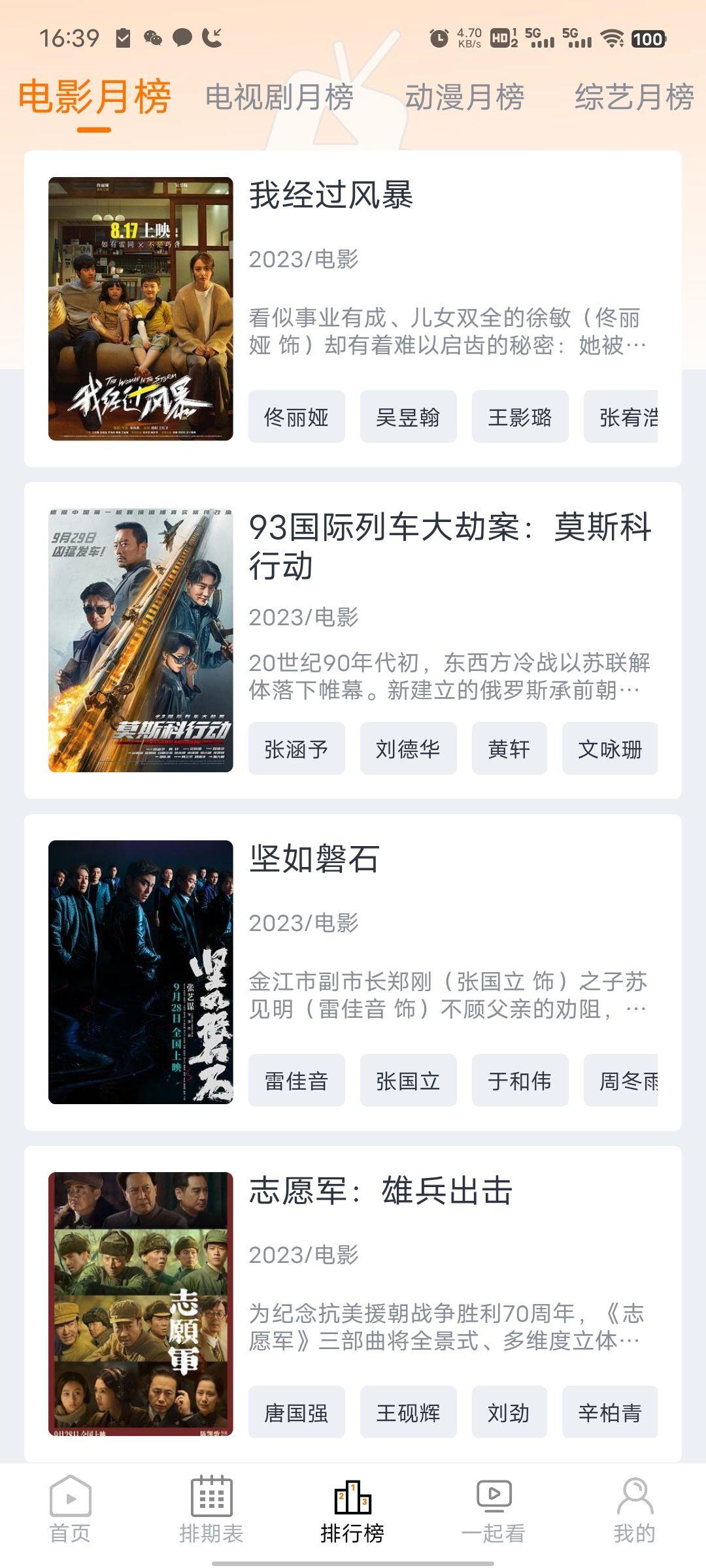Screen dimensions: 706x1568
Task: Select the 佟丽娅 actor chip
Action: point(296,417)
